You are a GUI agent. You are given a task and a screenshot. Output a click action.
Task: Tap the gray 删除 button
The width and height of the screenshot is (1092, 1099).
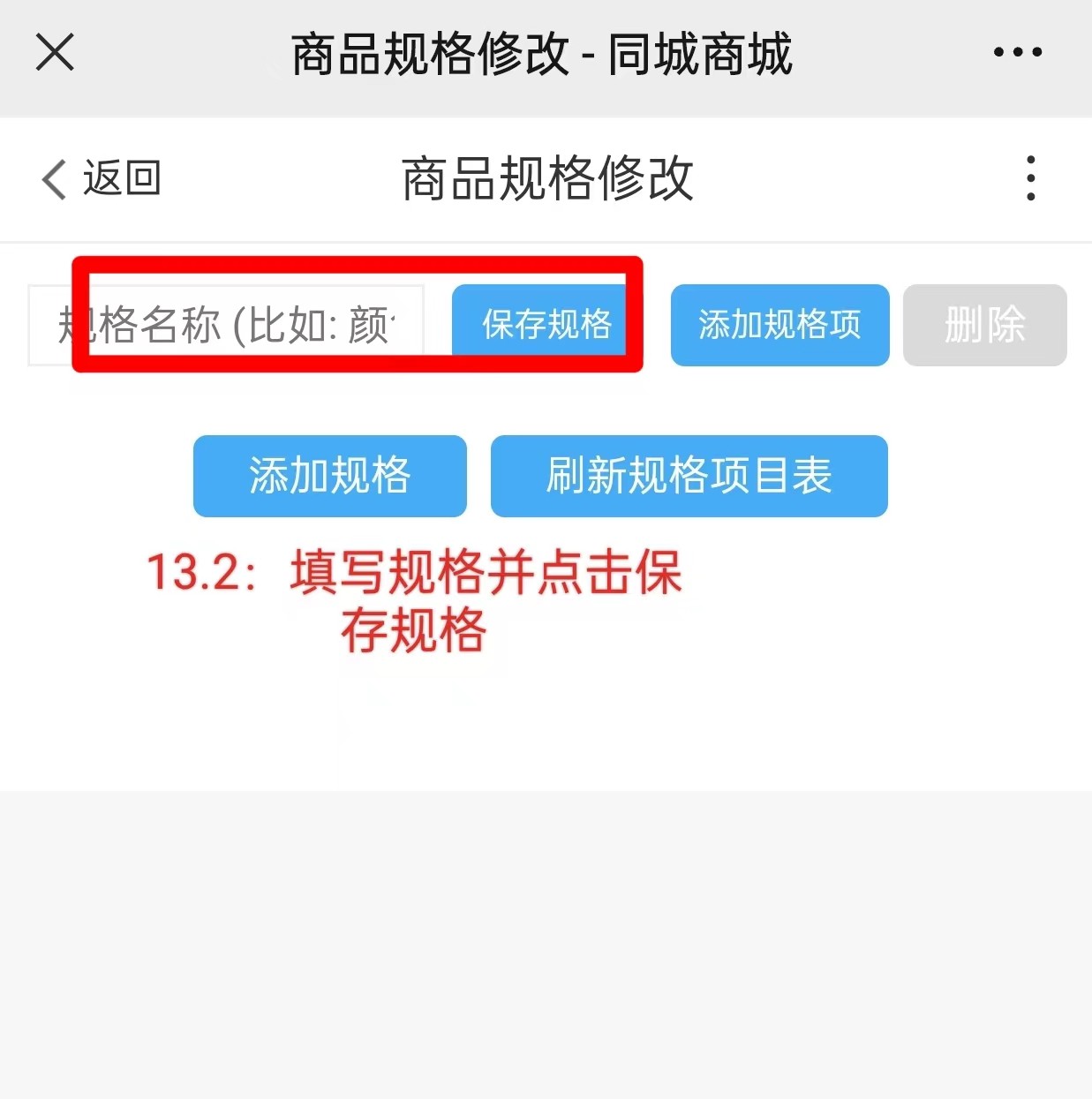pos(984,325)
